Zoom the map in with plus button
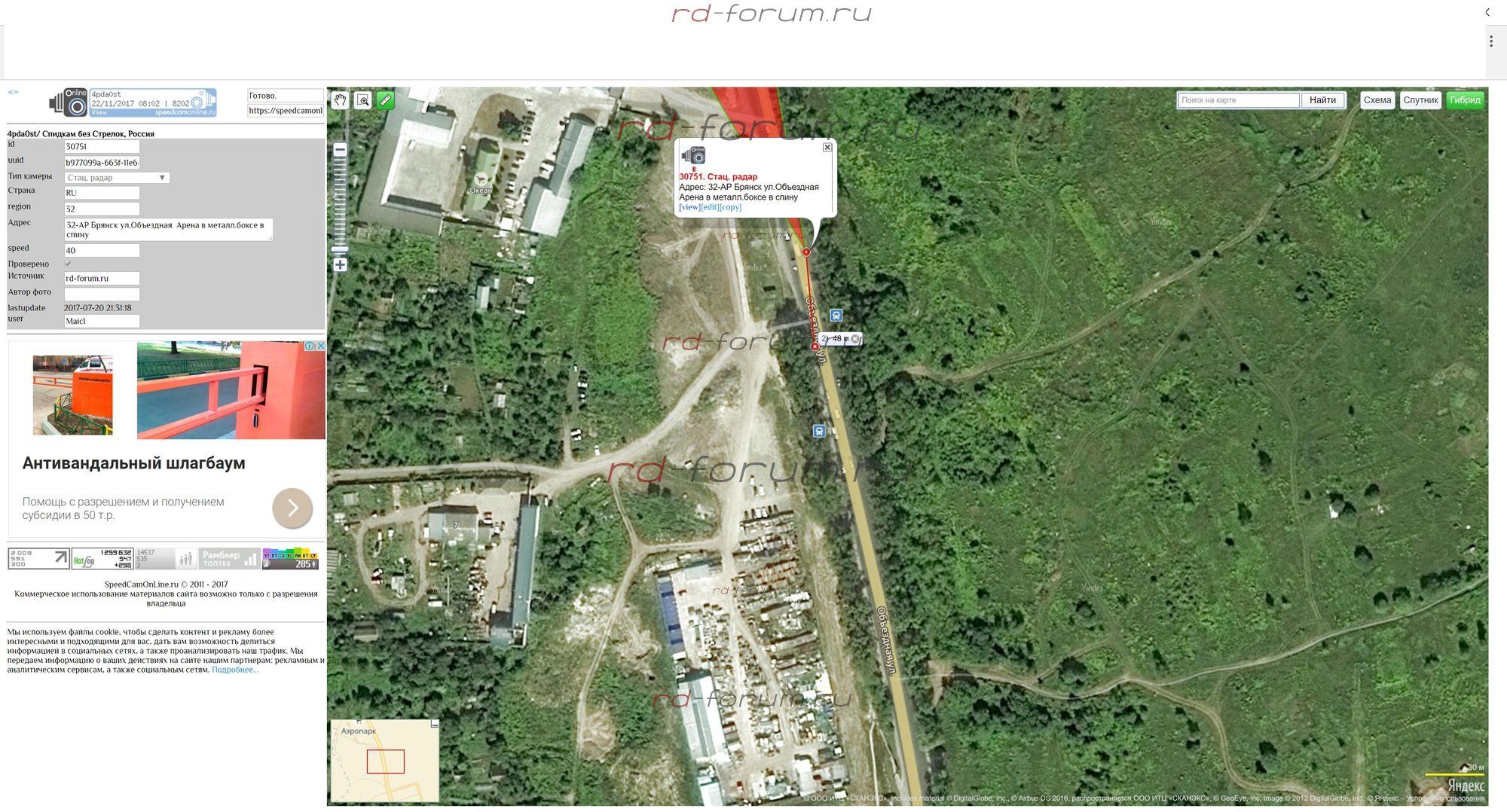The image size is (1507, 812). [340, 265]
